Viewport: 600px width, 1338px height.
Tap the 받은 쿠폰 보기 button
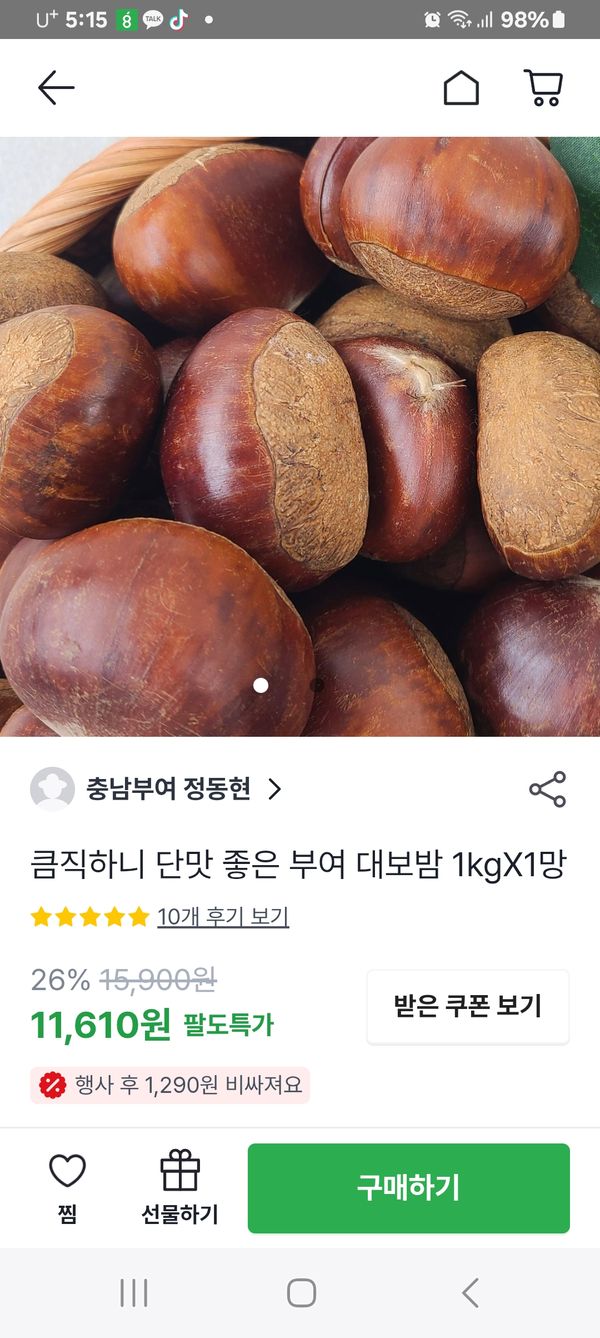pos(468,1006)
